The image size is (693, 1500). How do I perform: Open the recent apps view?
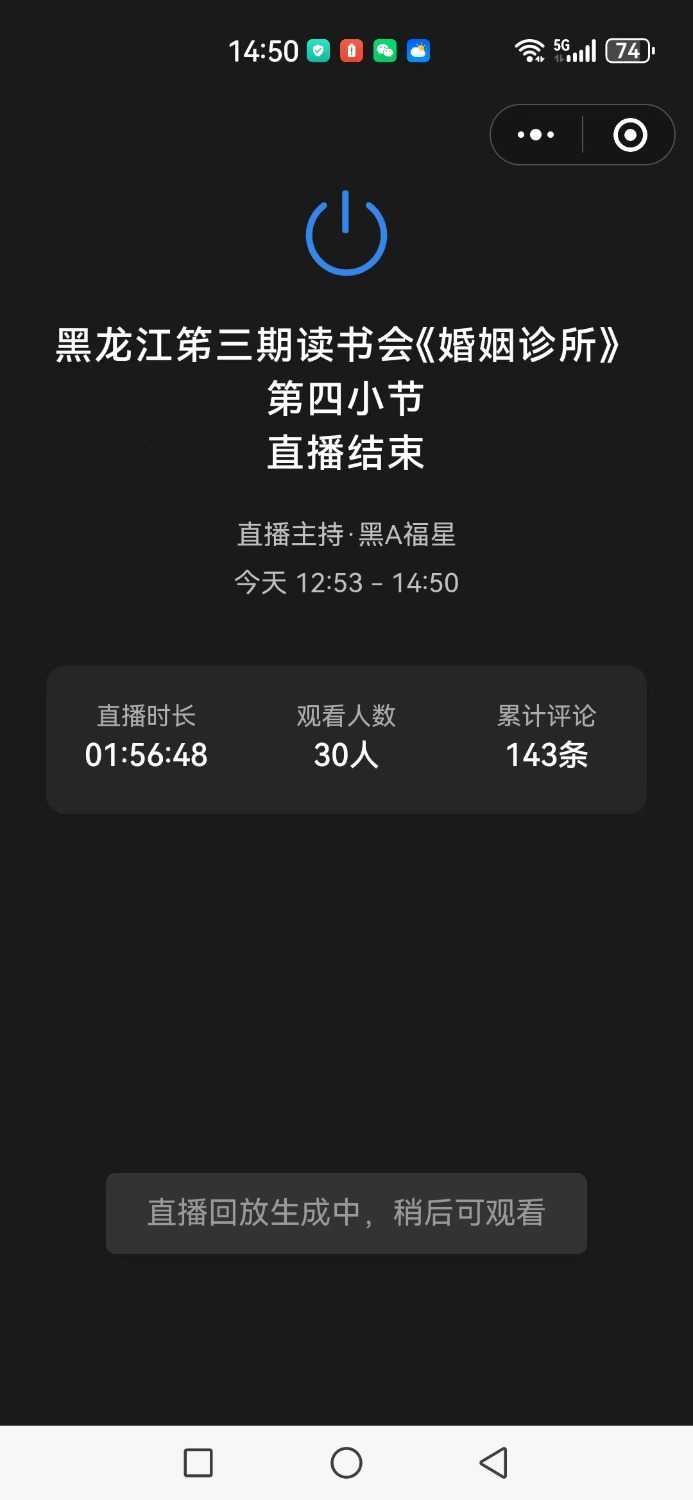pyautogui.click(x=199, y=1462)
